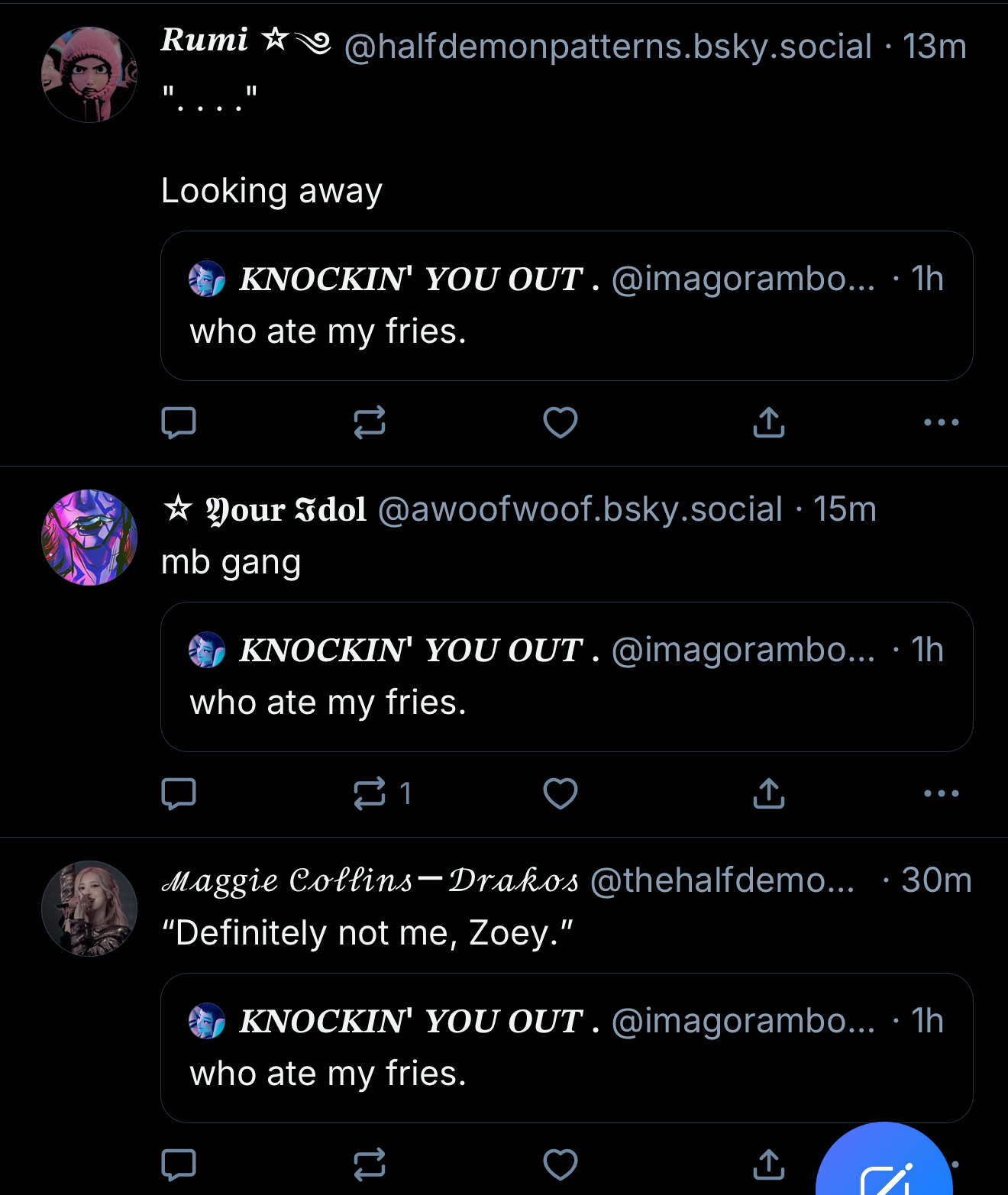Share the "mb gang" post

[768, 793]
